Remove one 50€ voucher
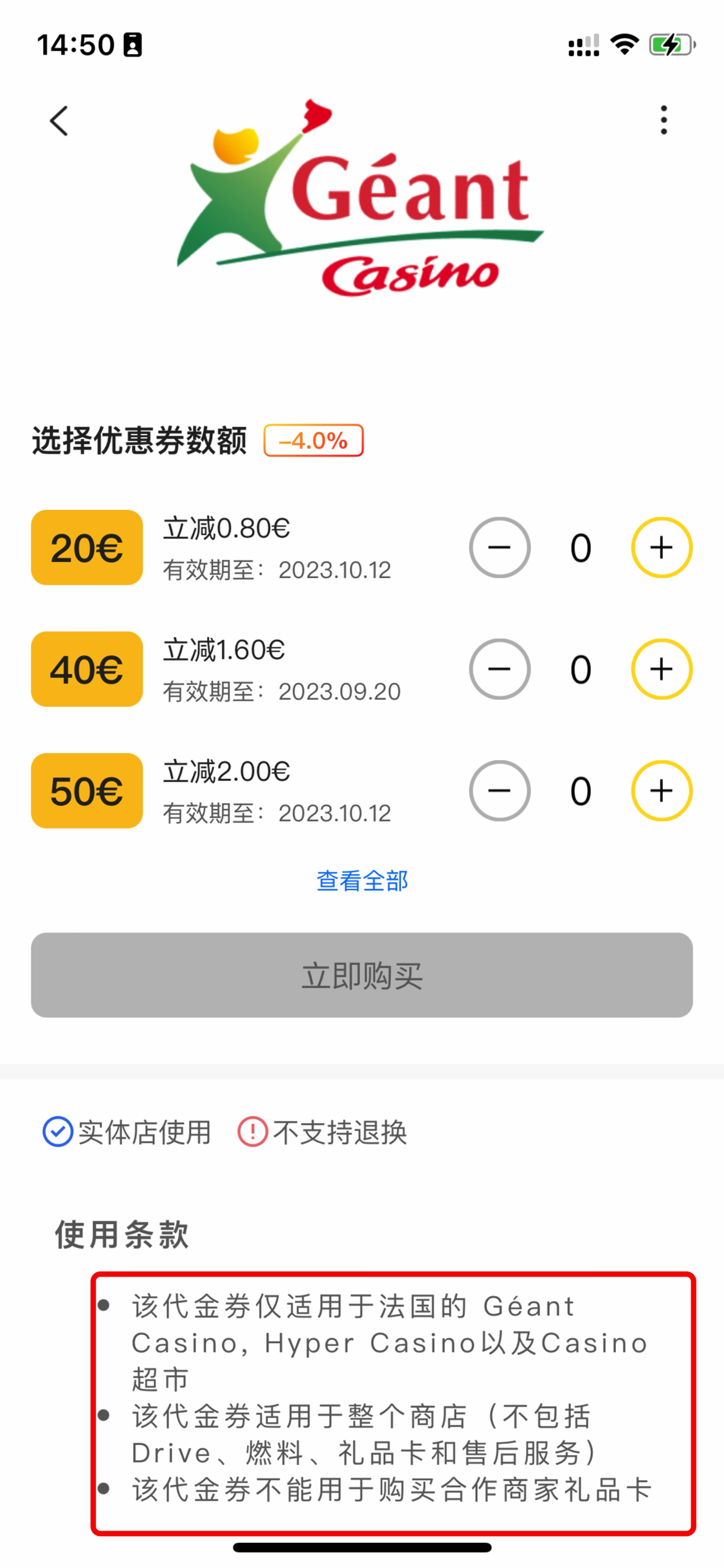 [500, 790]
